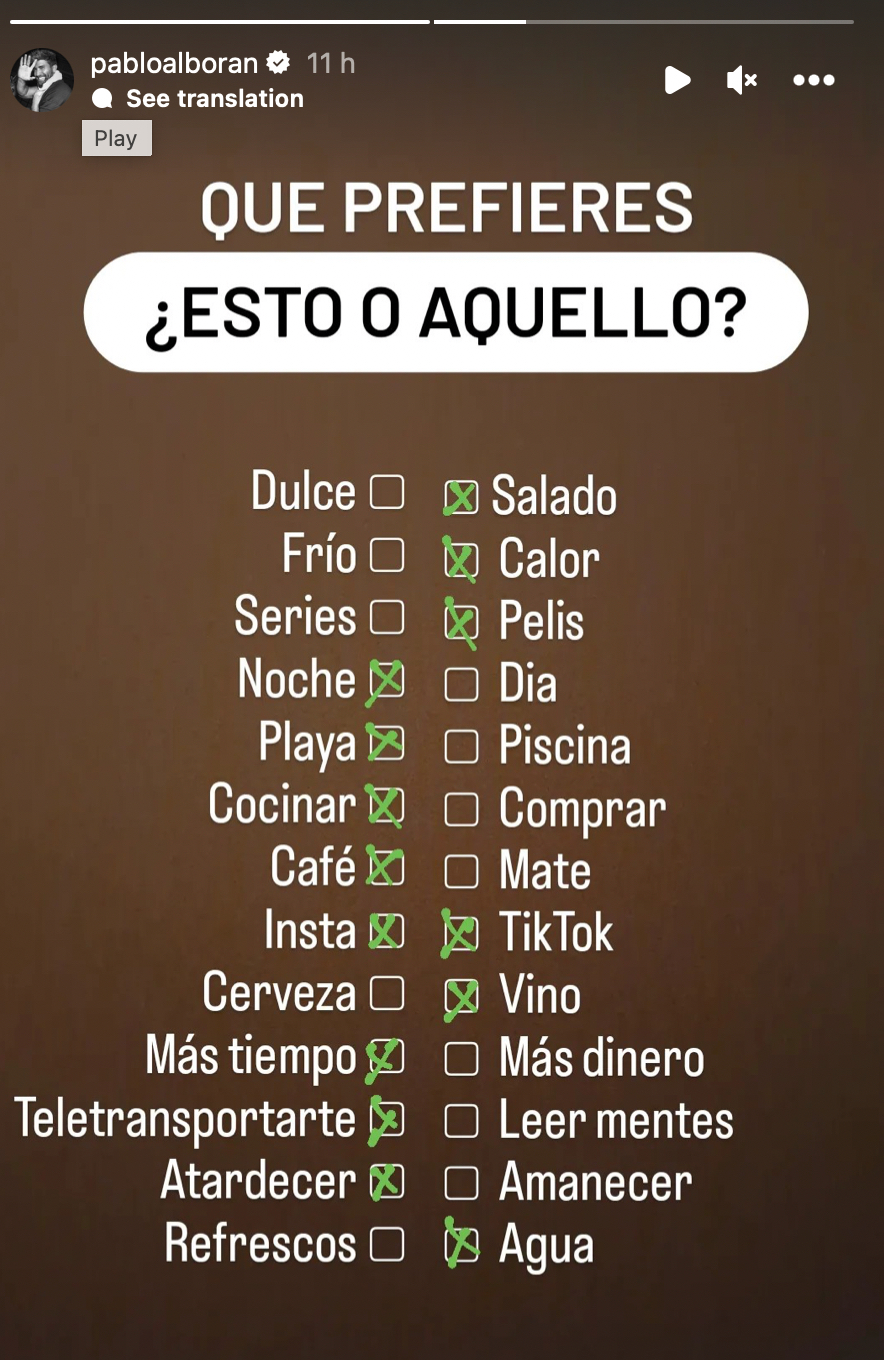The height and width of the screenshot is (1360, 884).
Task: Open the story options with the ellipsis icon
Action: [x=814, y=81]
